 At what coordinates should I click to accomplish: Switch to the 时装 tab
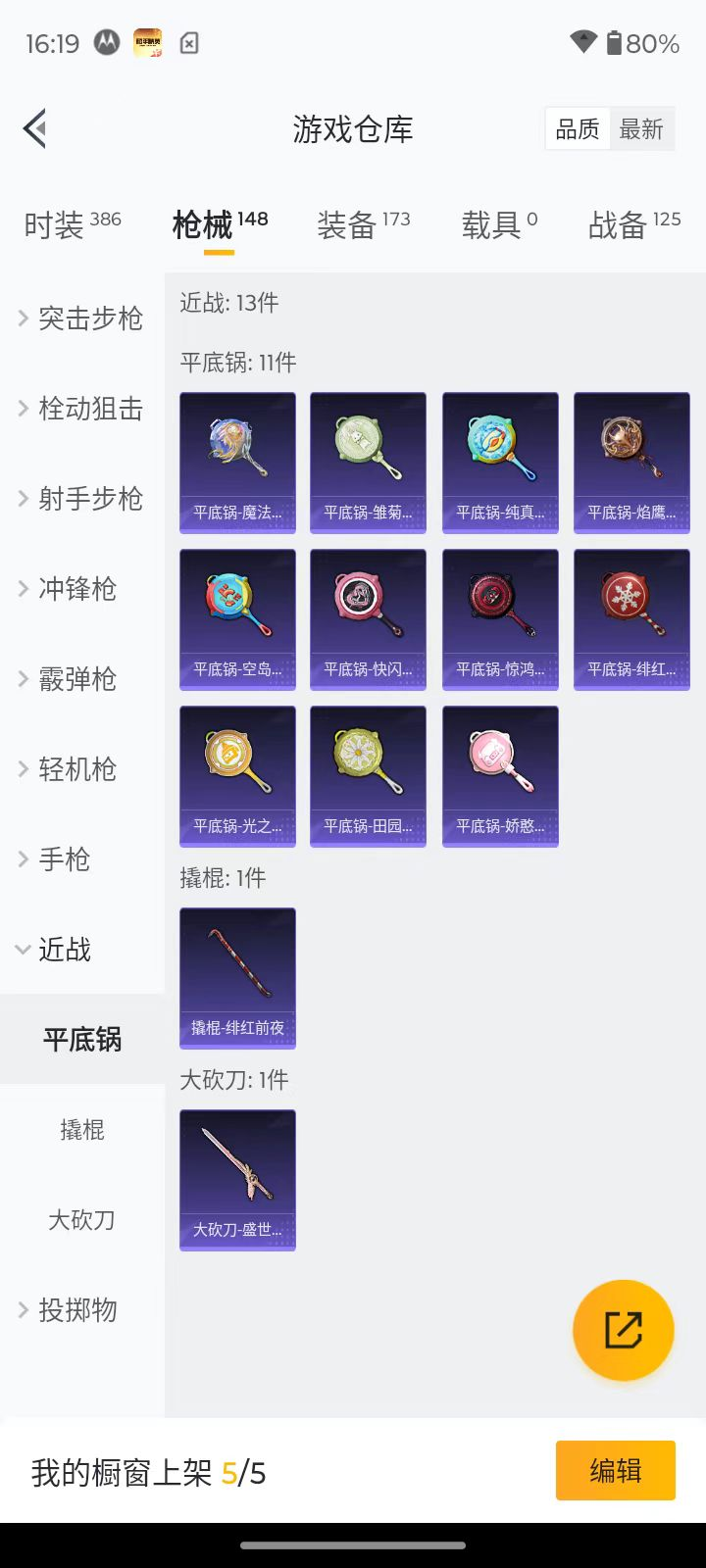(x=72, y=224)
